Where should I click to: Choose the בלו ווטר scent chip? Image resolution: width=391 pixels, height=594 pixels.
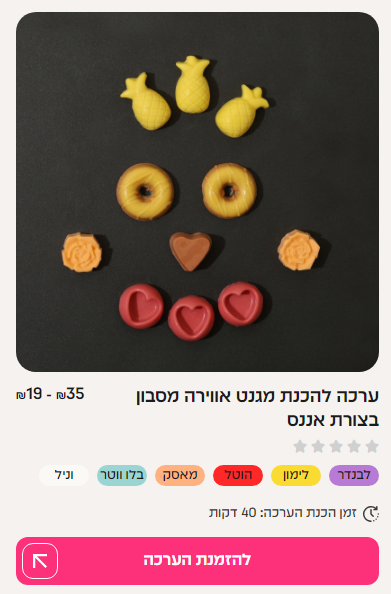pos(122,475)
